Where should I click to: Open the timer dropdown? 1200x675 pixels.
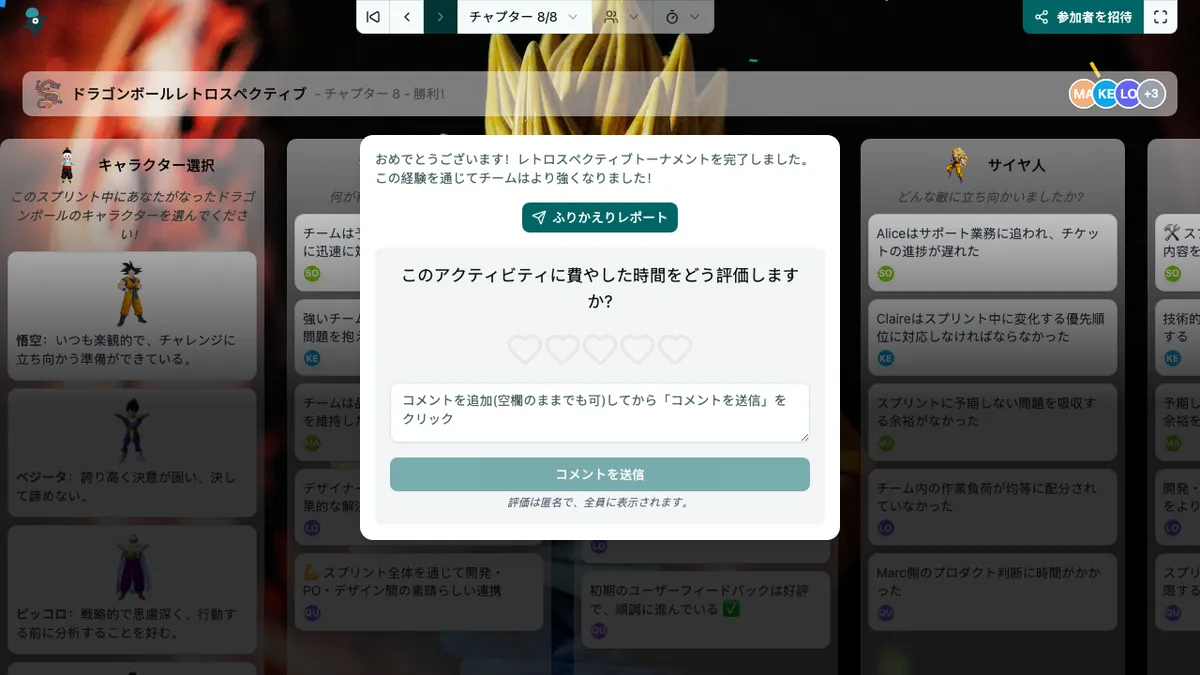683,17
